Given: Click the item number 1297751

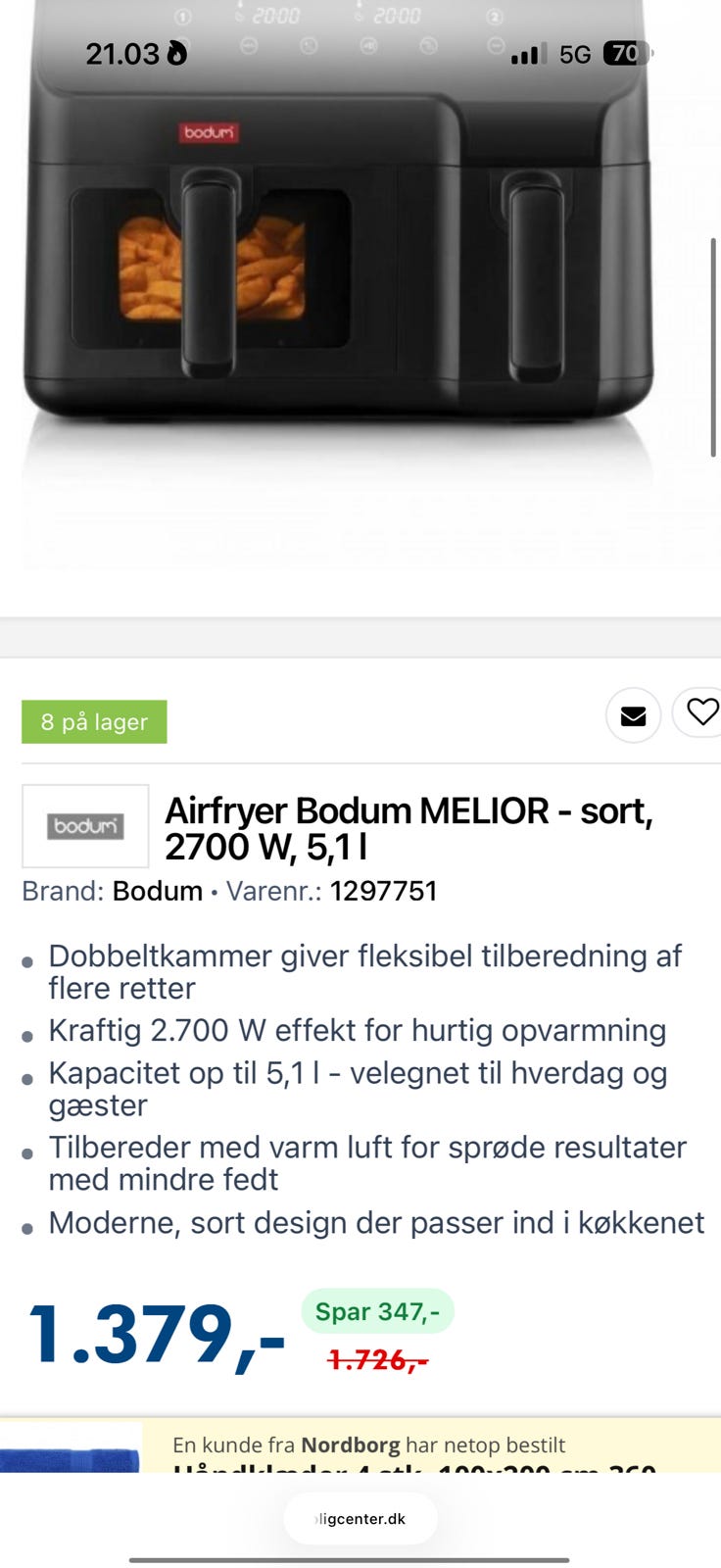Looking at the screenshot, I should 386,892.
